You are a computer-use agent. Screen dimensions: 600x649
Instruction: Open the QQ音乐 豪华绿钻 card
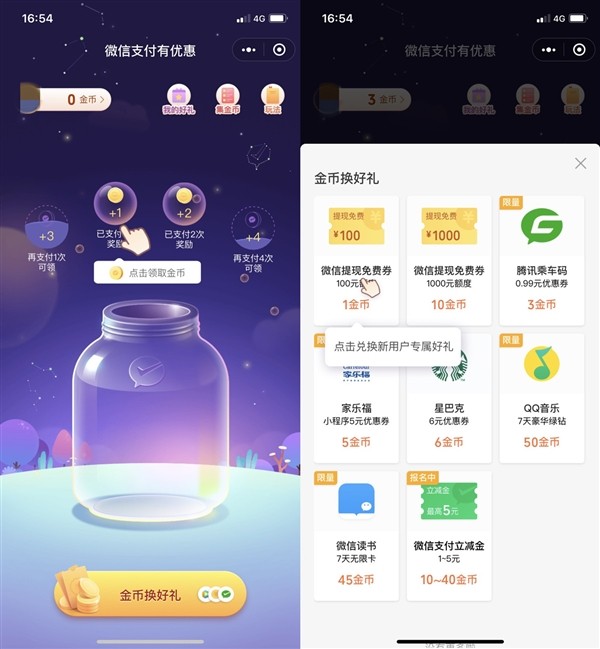coord(541,398)
